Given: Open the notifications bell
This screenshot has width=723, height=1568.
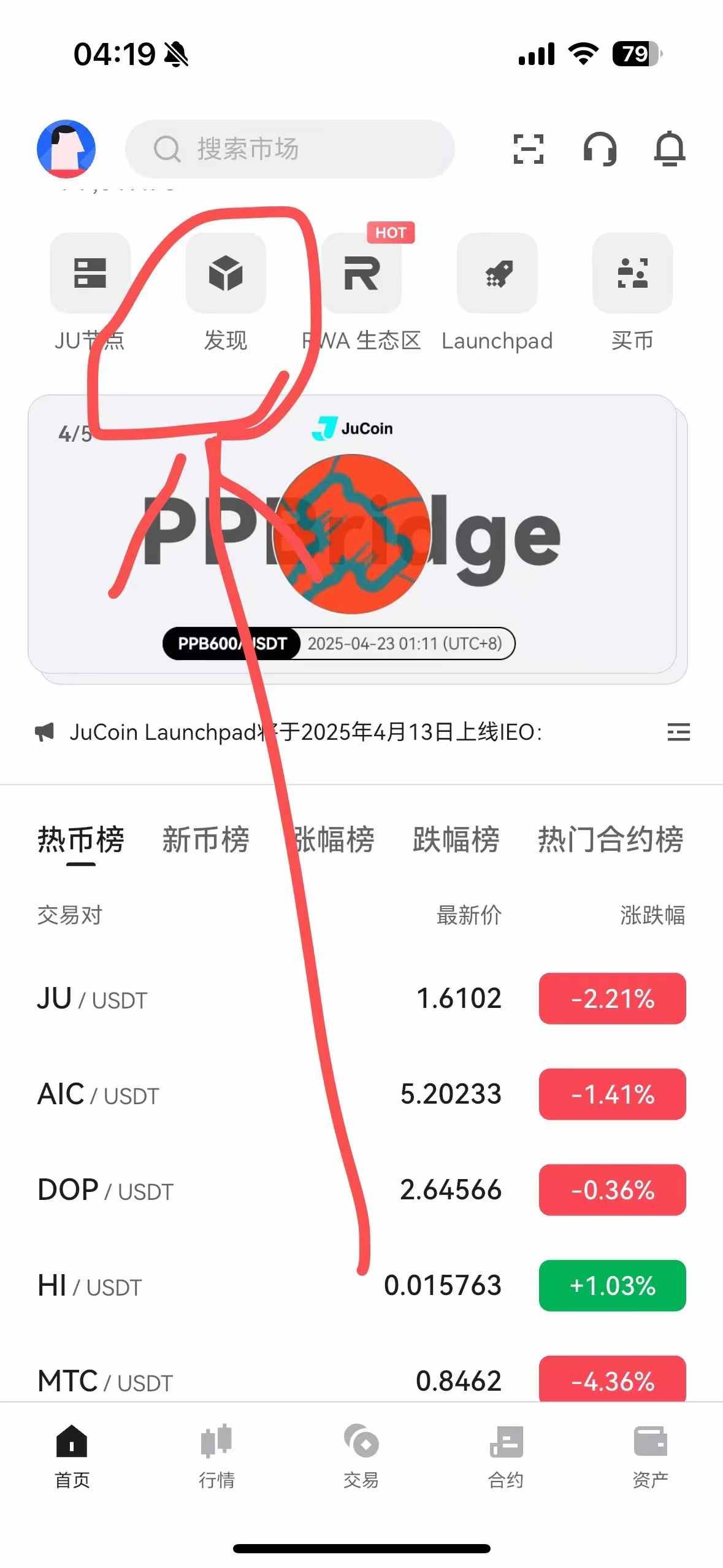Looking at the screenshot, I should pos(670,149).
